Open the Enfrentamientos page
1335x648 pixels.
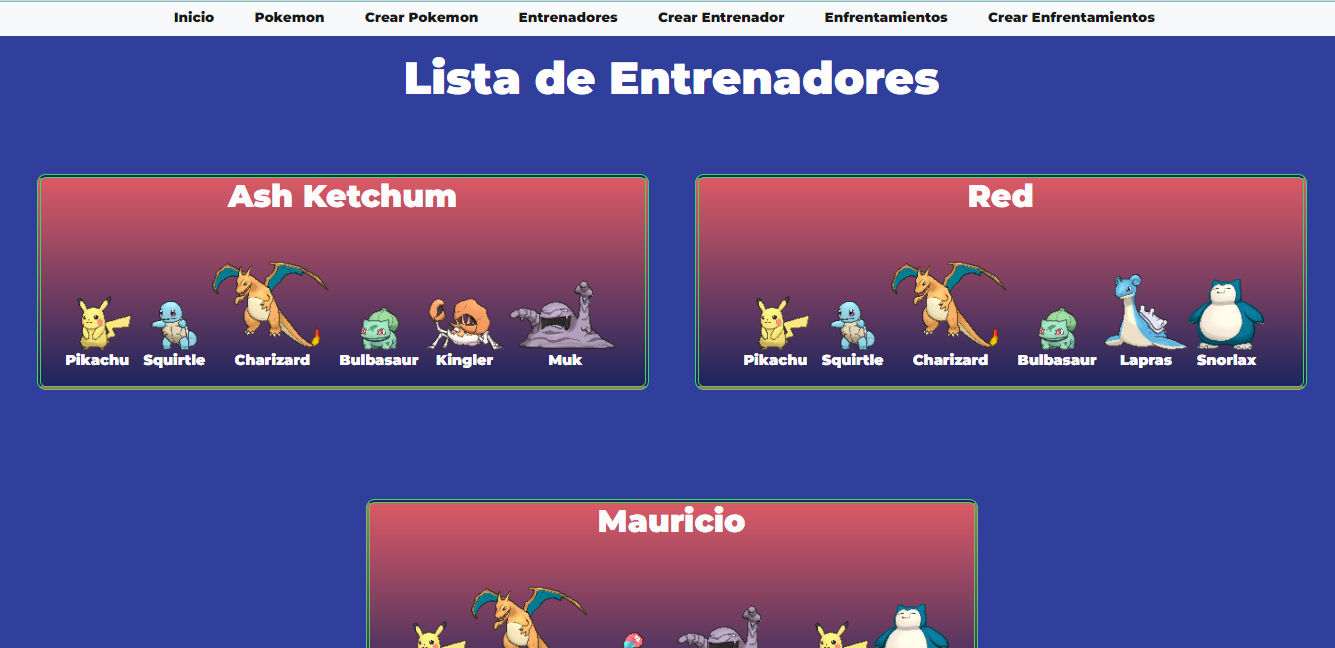(886, 17)
